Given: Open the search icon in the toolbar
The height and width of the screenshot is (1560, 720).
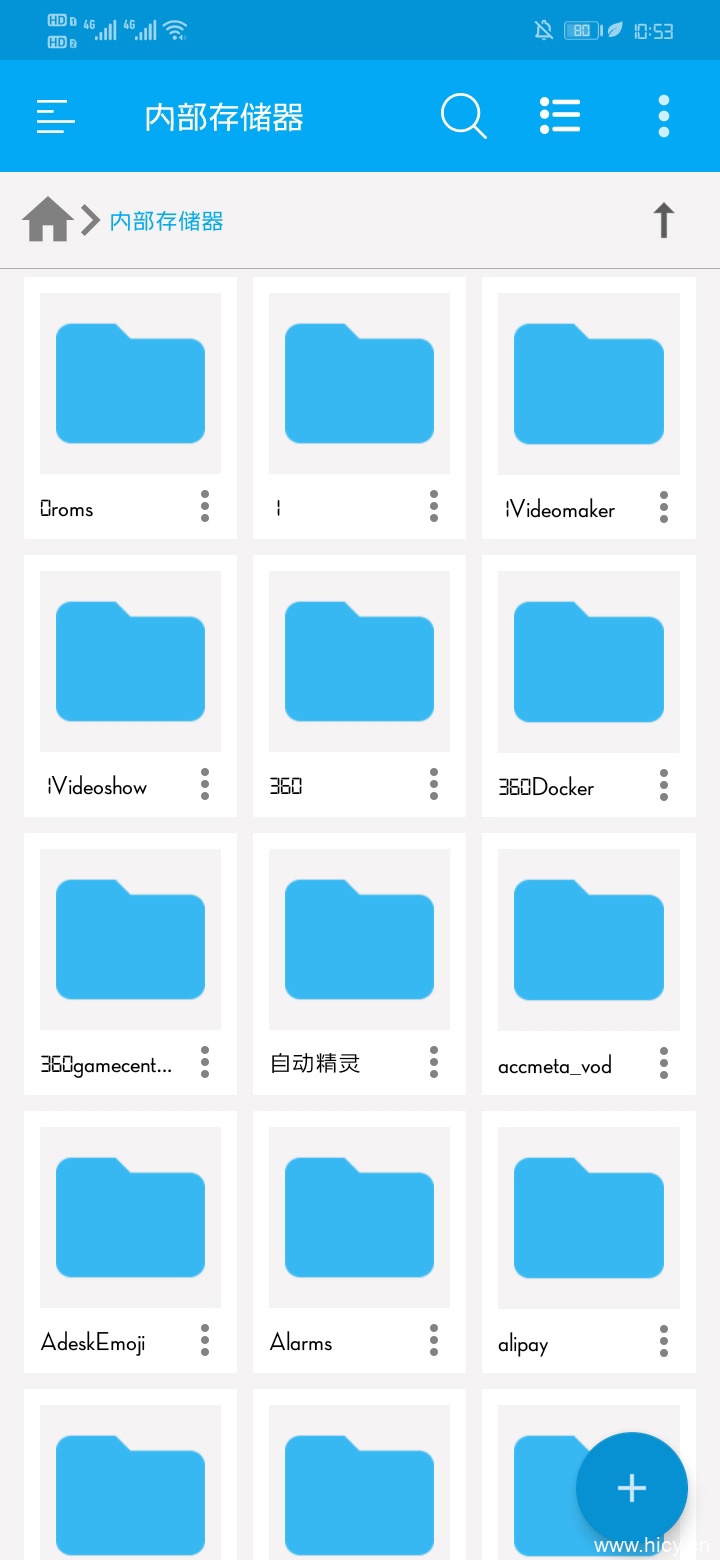Looking at the screenshot, I should (x=463, y=116).
